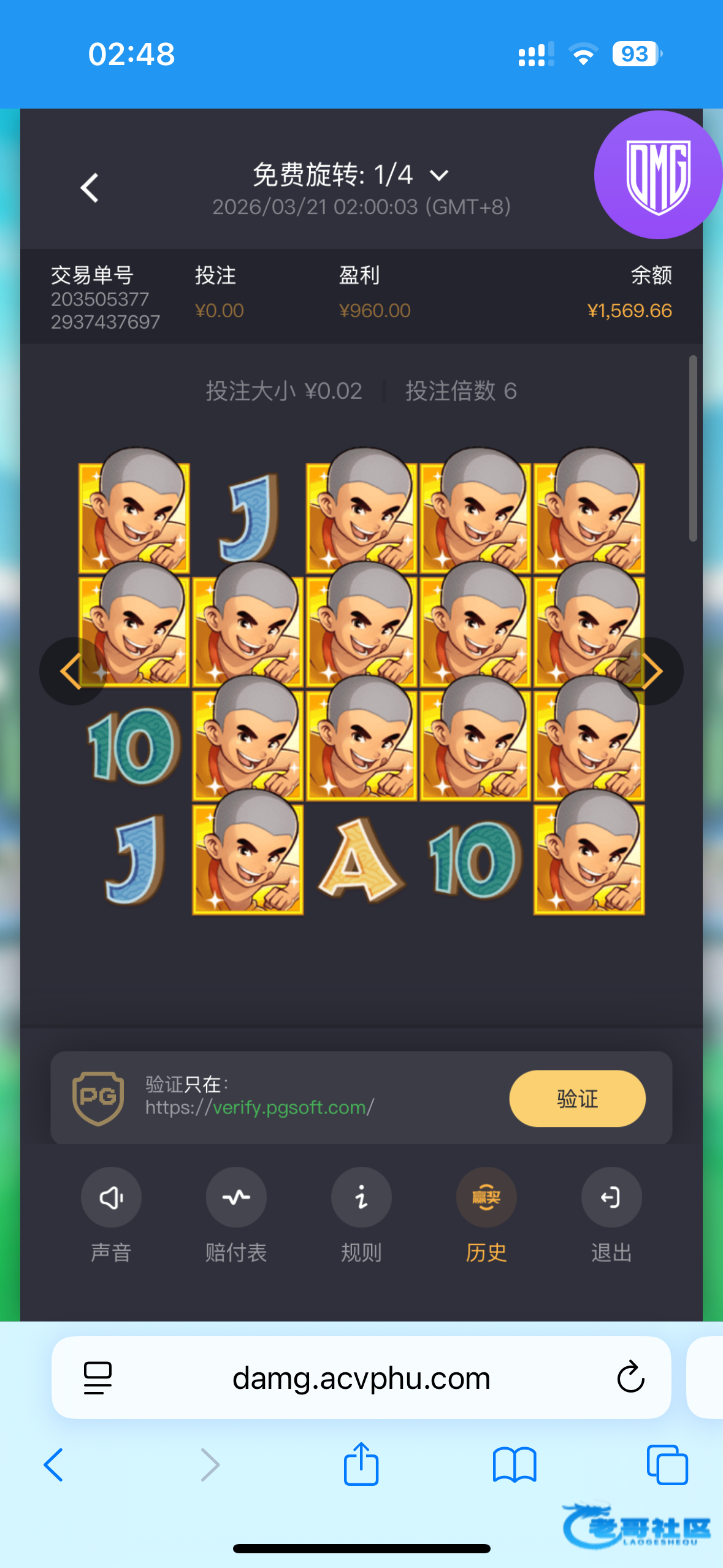Open Safari bookmarks
This screenshot has height=1568, width=723.
coord(515,1465)
